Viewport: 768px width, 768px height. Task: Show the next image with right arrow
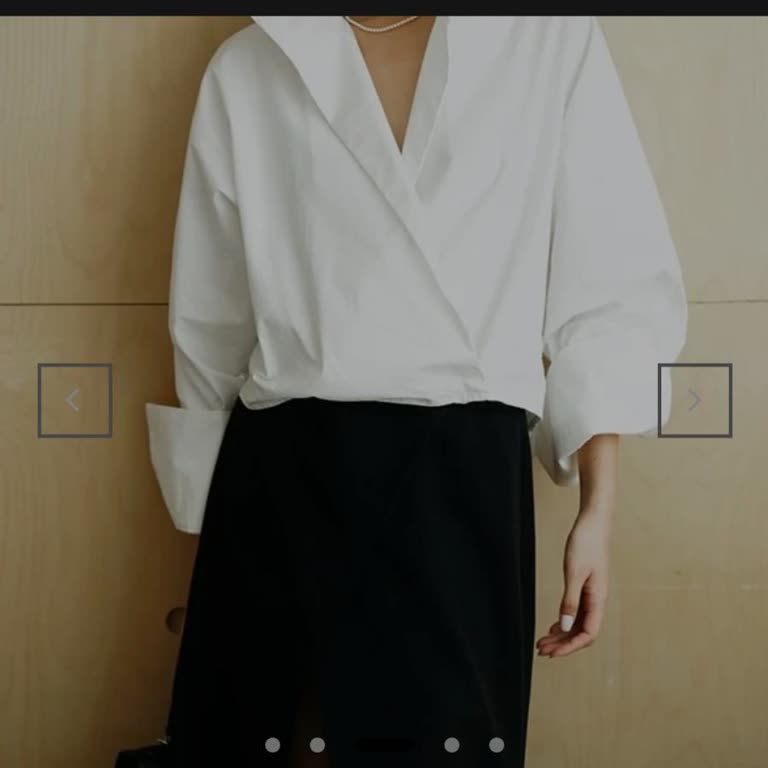click(x=695, y=400)
